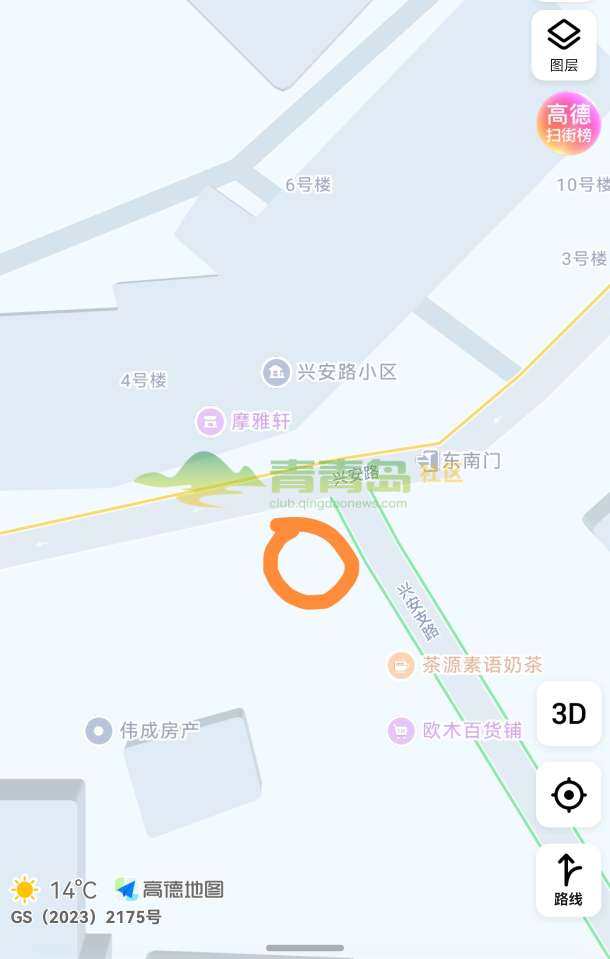Open the 欧木百货铺 shop marker

pos(401,730)
